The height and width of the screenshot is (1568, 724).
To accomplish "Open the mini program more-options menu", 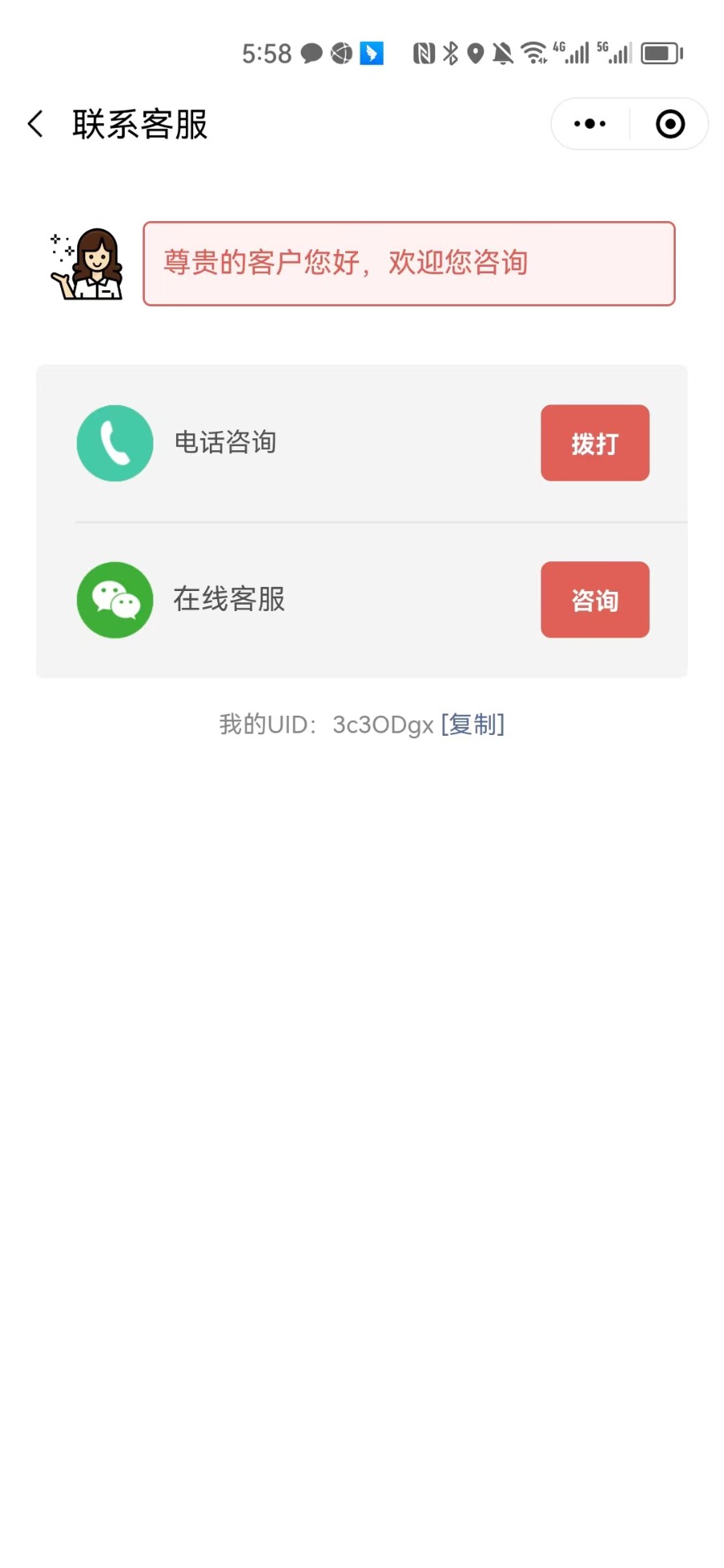I will pos(590,124).
